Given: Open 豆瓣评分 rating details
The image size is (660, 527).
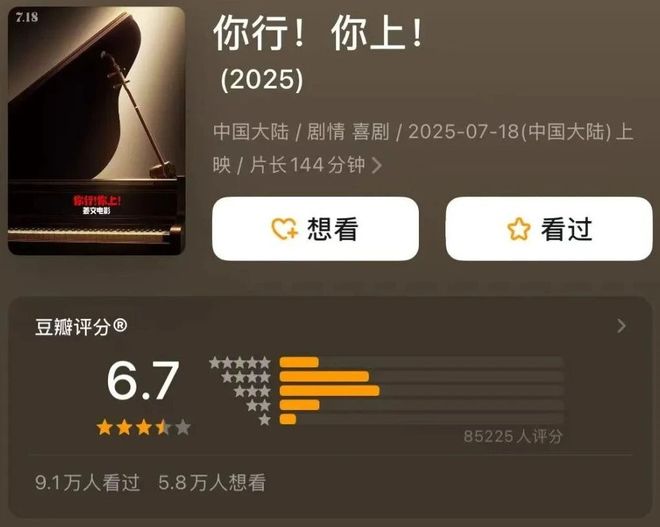Looking at the screenshot, I should [621, 326].
